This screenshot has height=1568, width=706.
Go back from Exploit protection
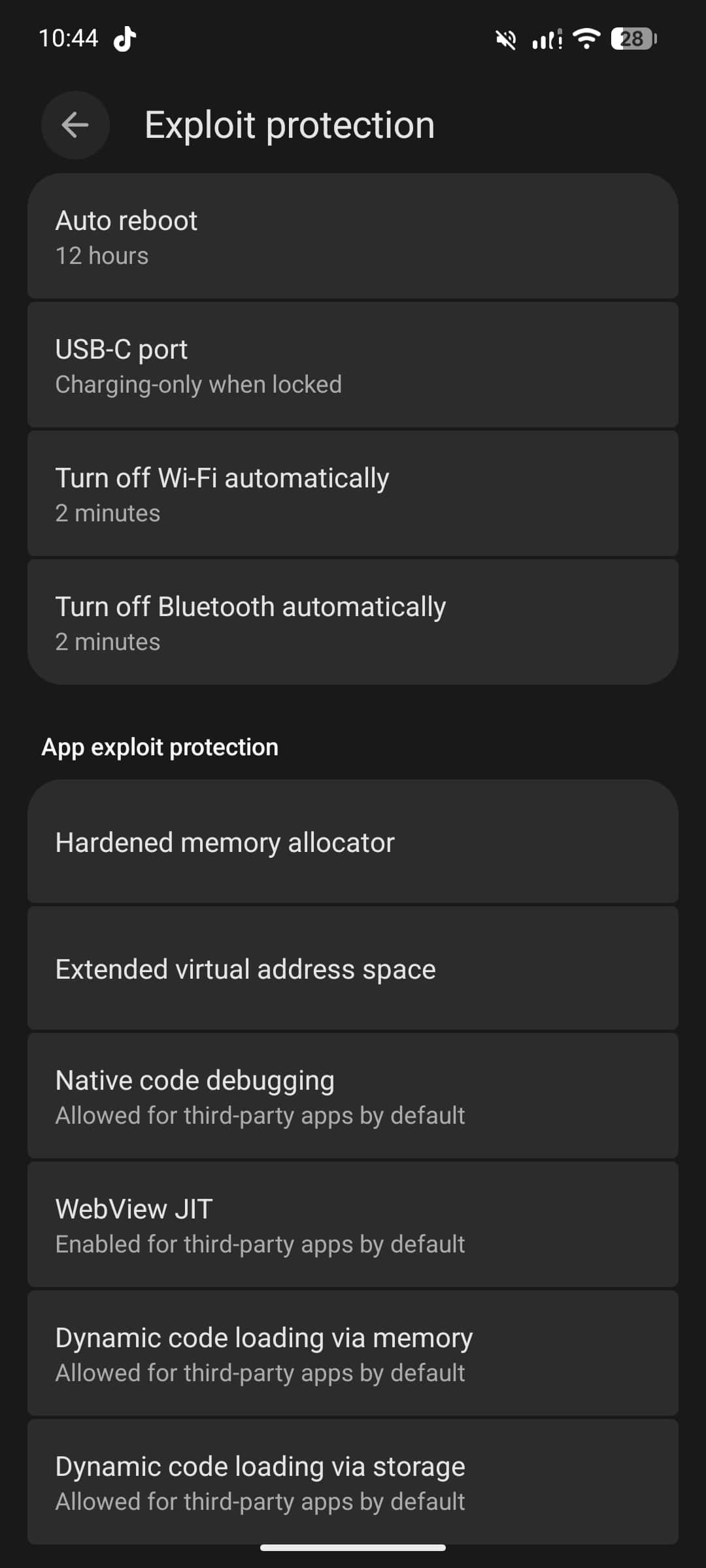pyautogui.click(x=75, y=125)
